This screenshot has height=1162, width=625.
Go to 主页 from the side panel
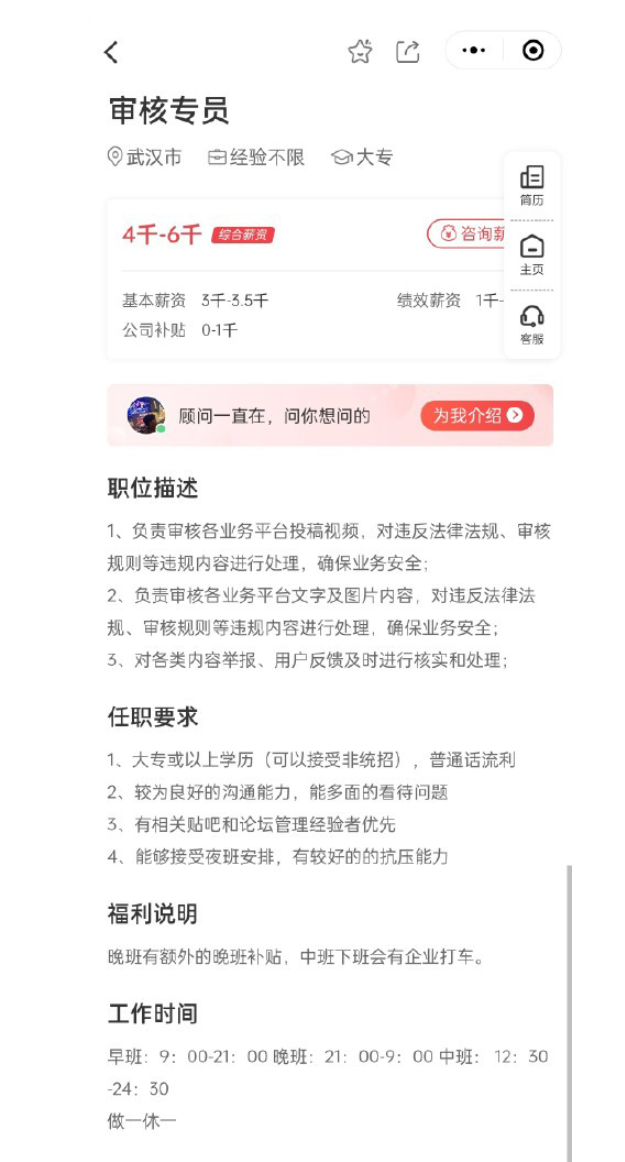[532, 255]
